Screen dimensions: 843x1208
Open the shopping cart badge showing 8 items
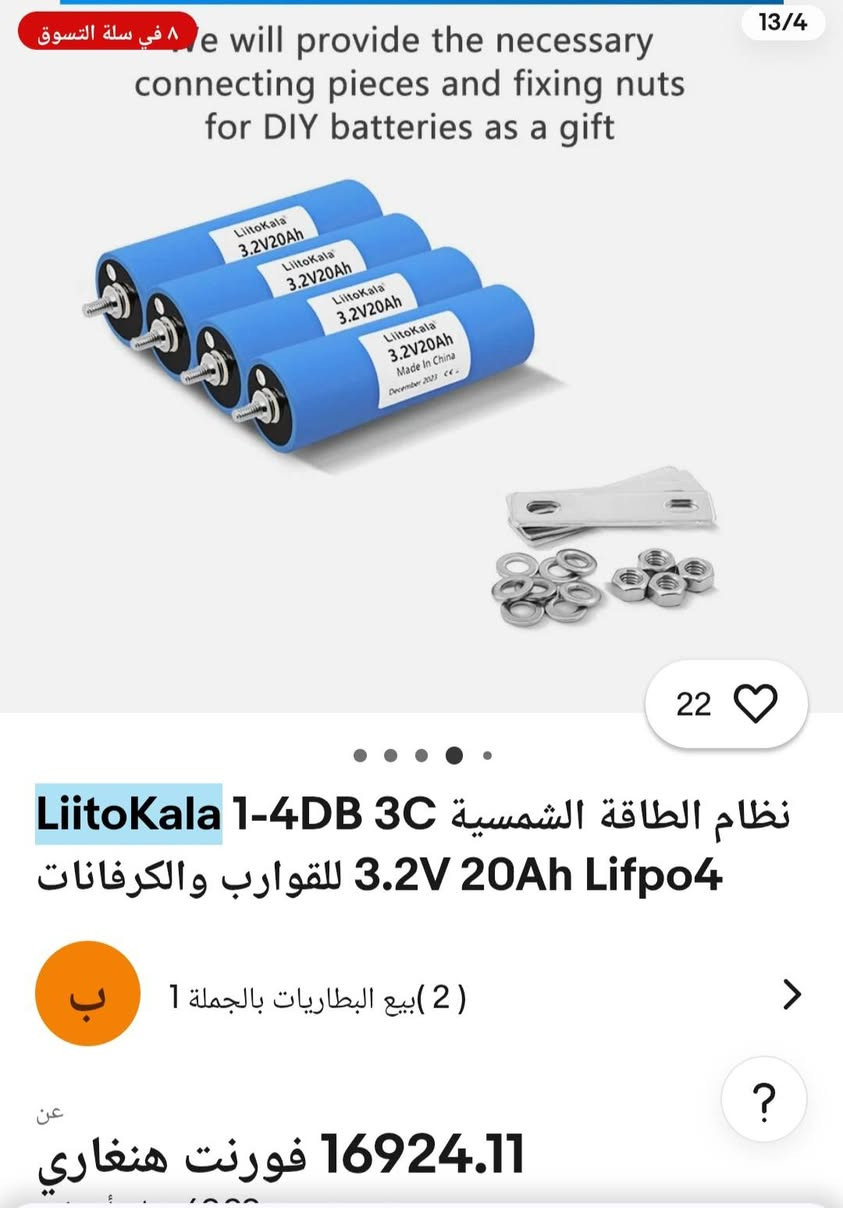click(x=110, y=30)
